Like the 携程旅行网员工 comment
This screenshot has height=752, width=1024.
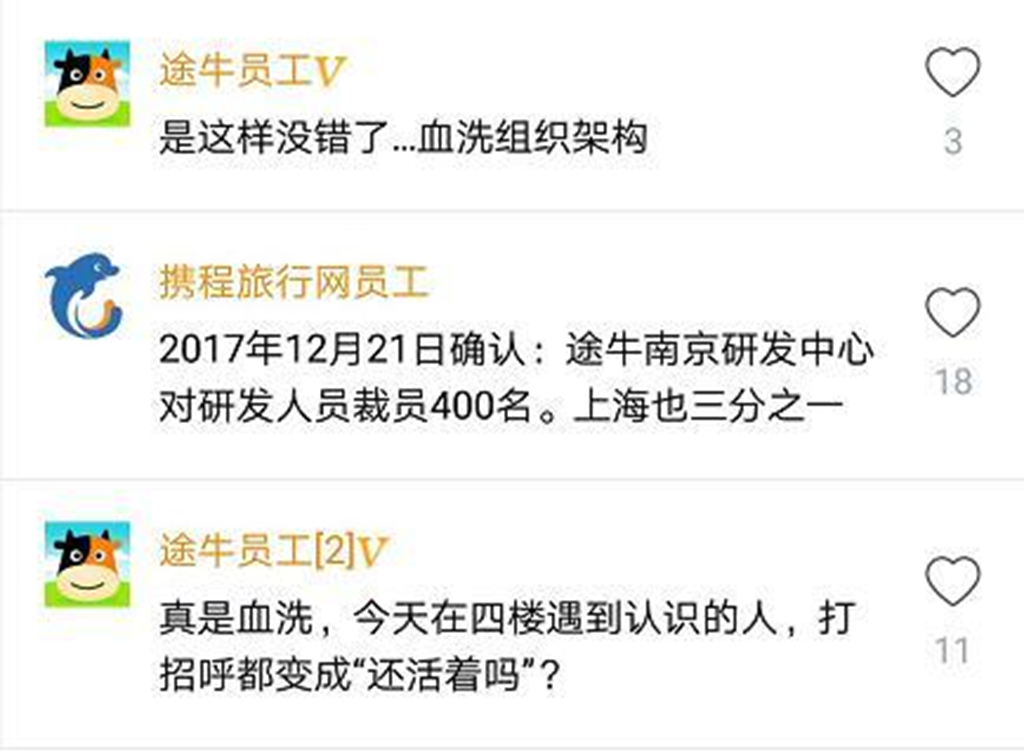click(x=952, y=312)
